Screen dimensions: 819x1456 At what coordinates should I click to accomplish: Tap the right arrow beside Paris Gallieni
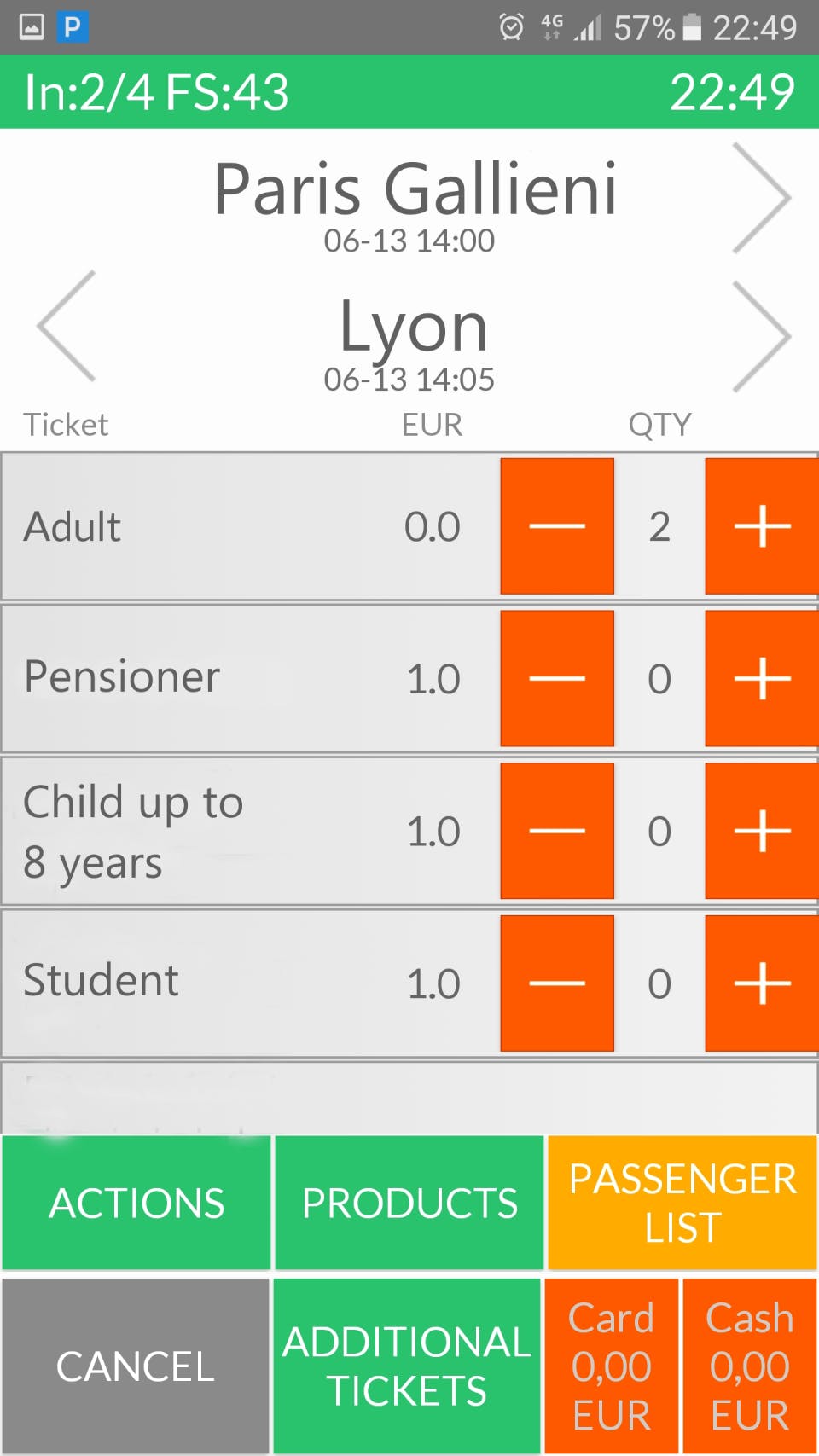(x=760, y=198)
